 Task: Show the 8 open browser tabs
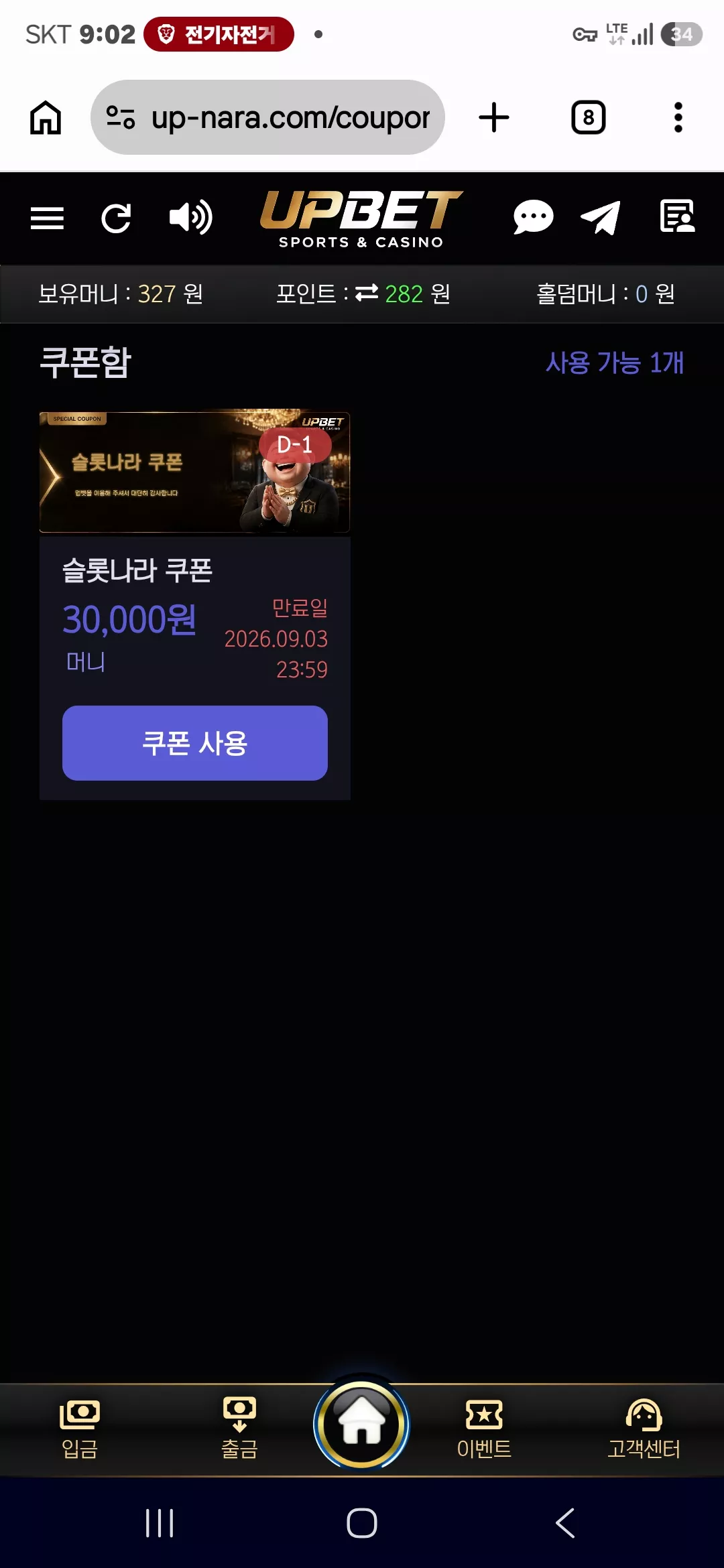[589, 117]
